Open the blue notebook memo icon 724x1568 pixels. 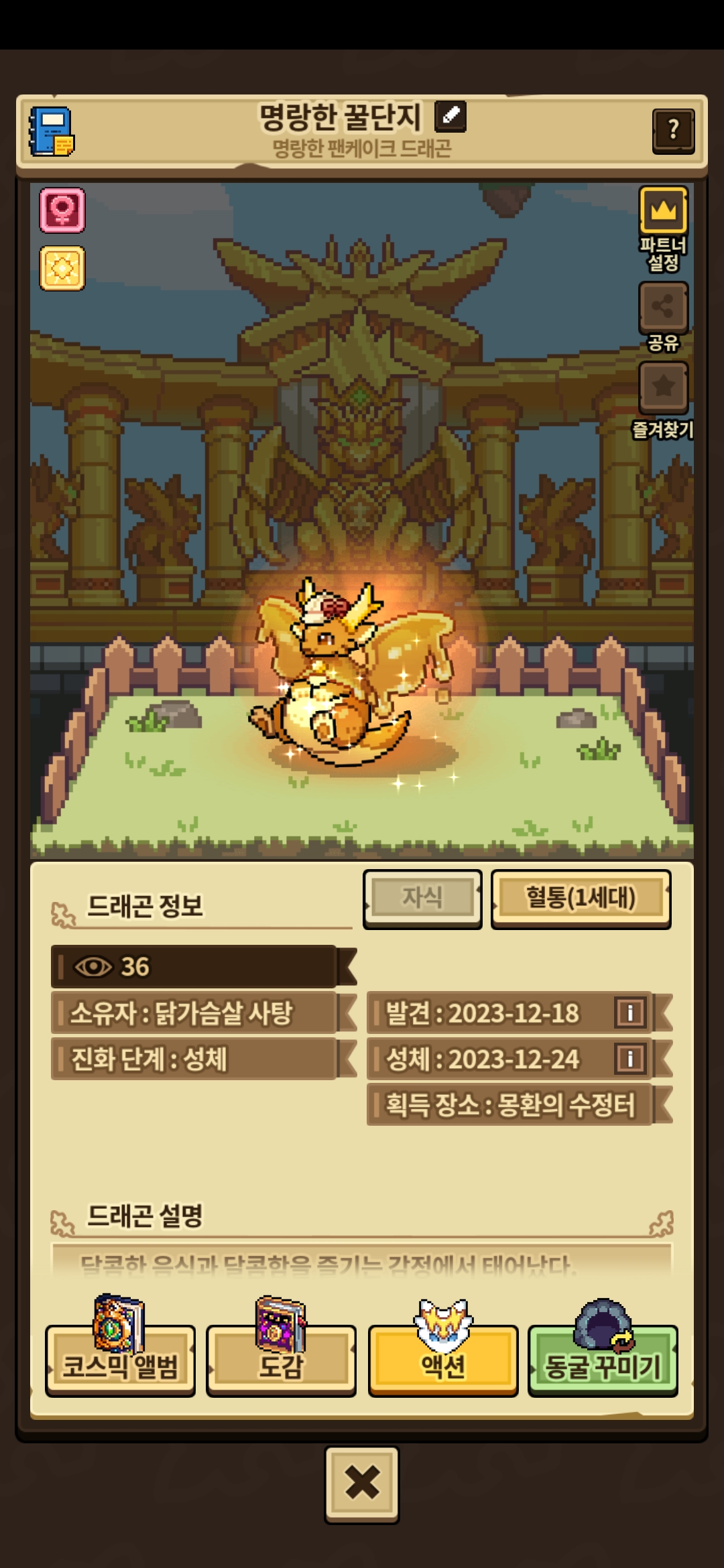[51, 131]
